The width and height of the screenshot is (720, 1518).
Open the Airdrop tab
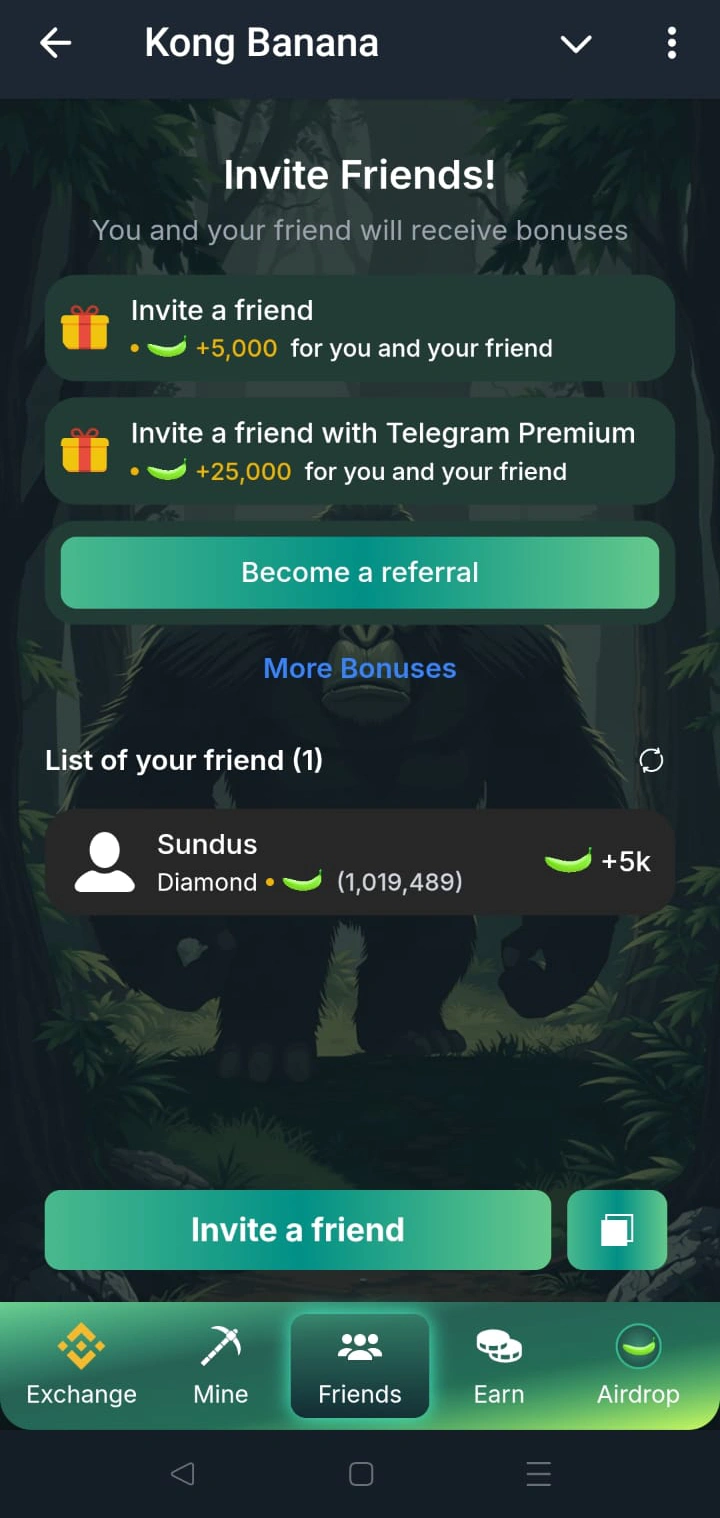tap(638, 1365)
